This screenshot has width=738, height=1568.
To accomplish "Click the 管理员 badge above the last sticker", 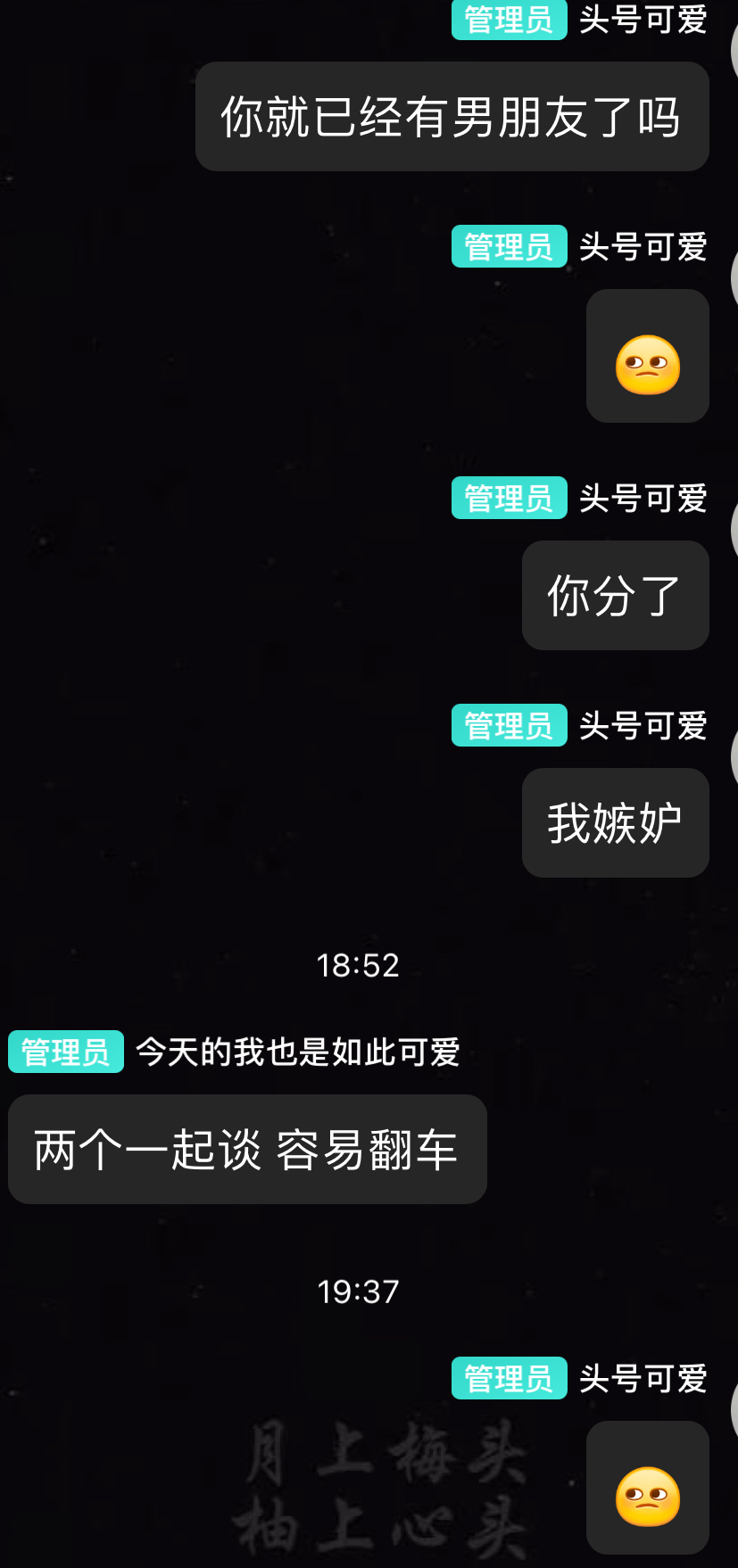I will 509,1377.
